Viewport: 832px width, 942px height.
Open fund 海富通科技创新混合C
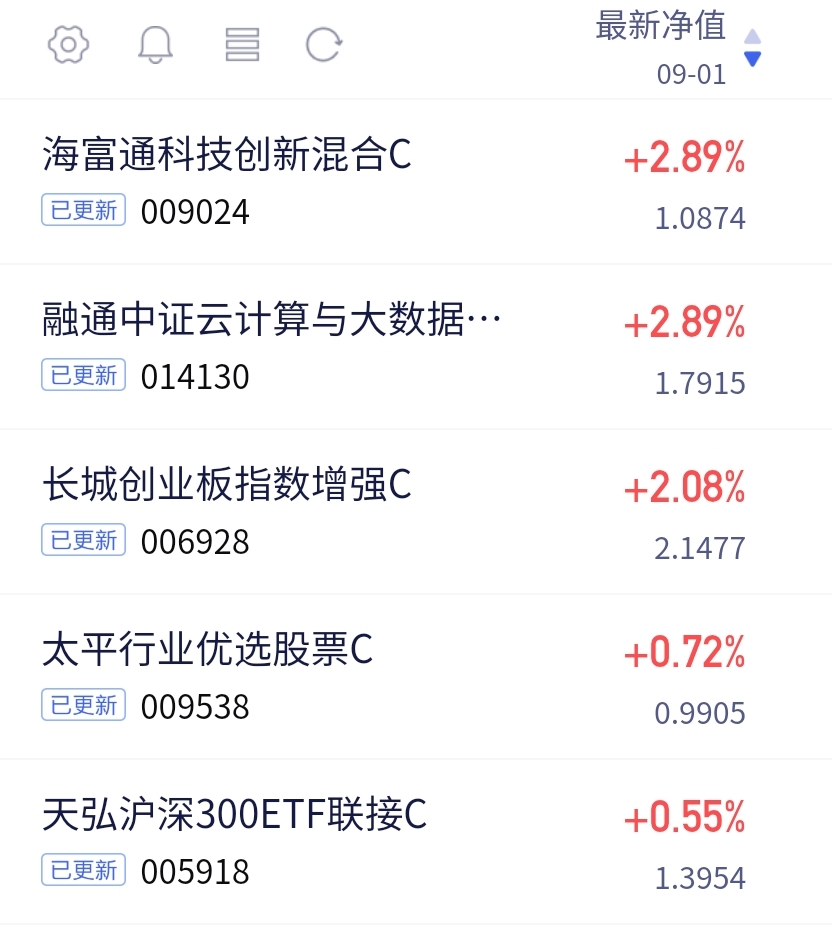(x=416, y=182)
